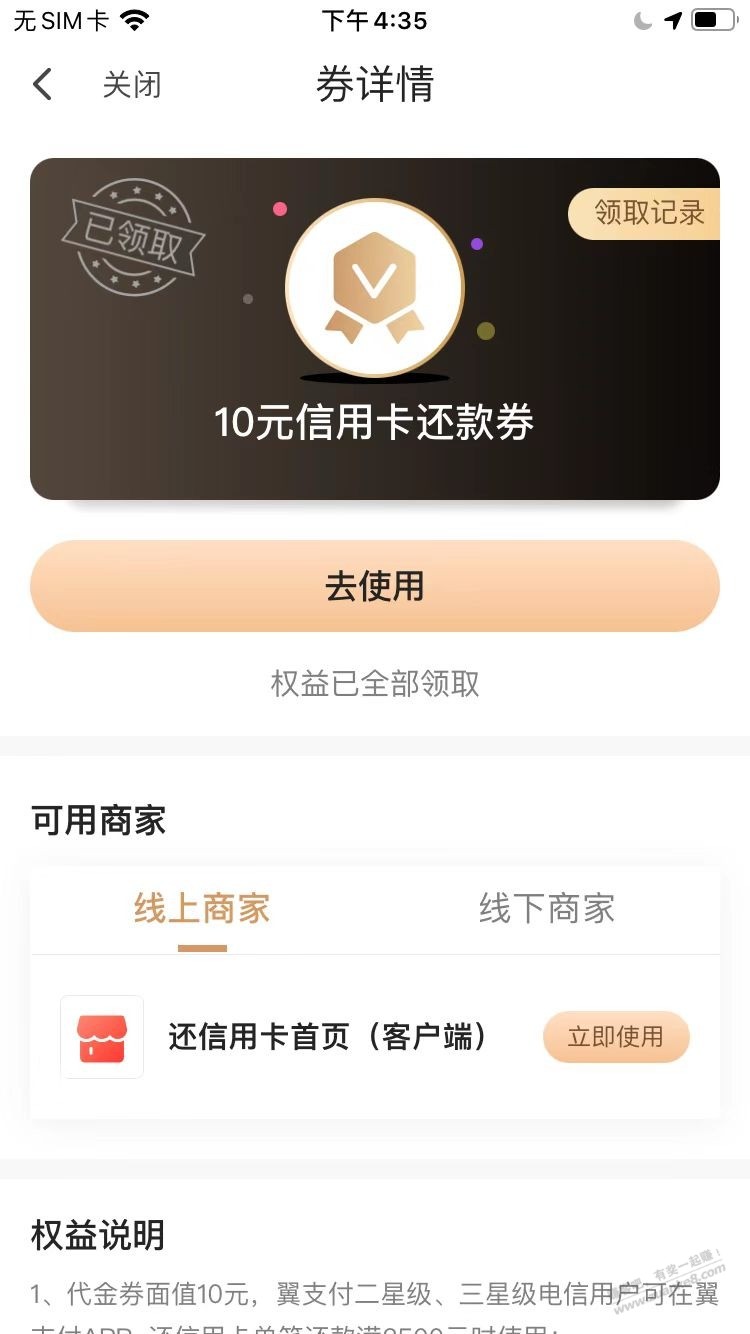Go back using the arrow icon
The width and height of the screenshot is (750, 1334).
pos(42,84)
